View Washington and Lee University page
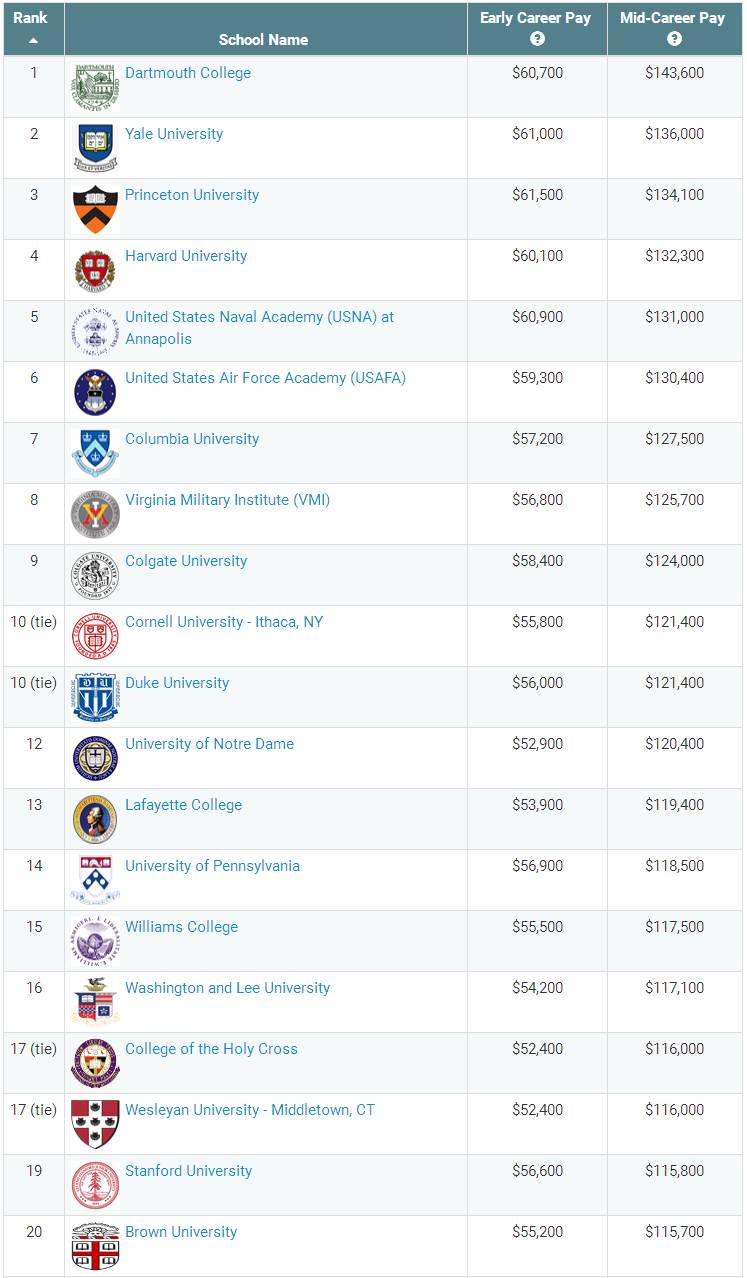This screenshot has height=1278, width=747. (227, 988)
